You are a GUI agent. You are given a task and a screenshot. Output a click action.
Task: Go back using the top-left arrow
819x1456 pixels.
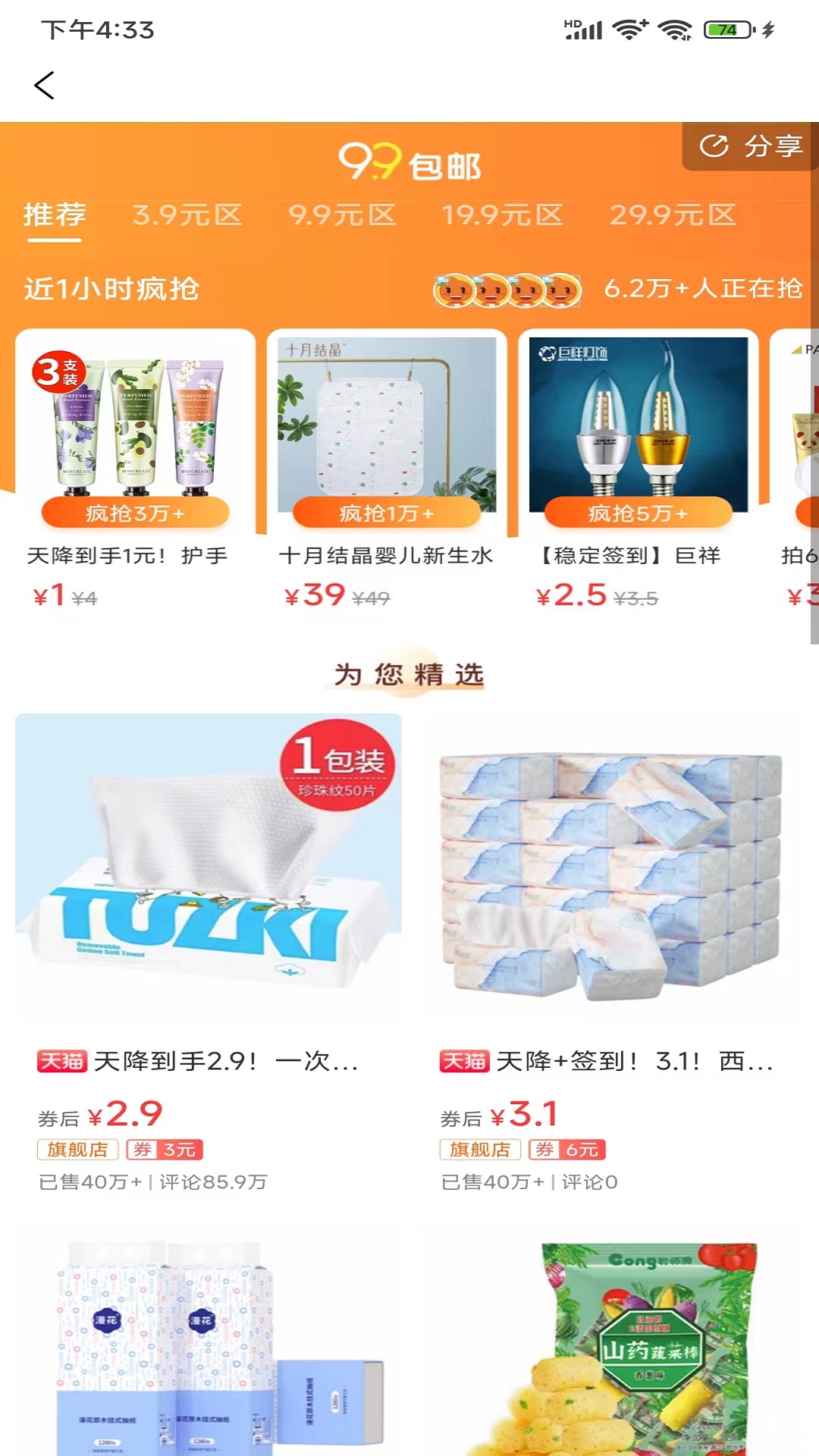pos(45,86)
